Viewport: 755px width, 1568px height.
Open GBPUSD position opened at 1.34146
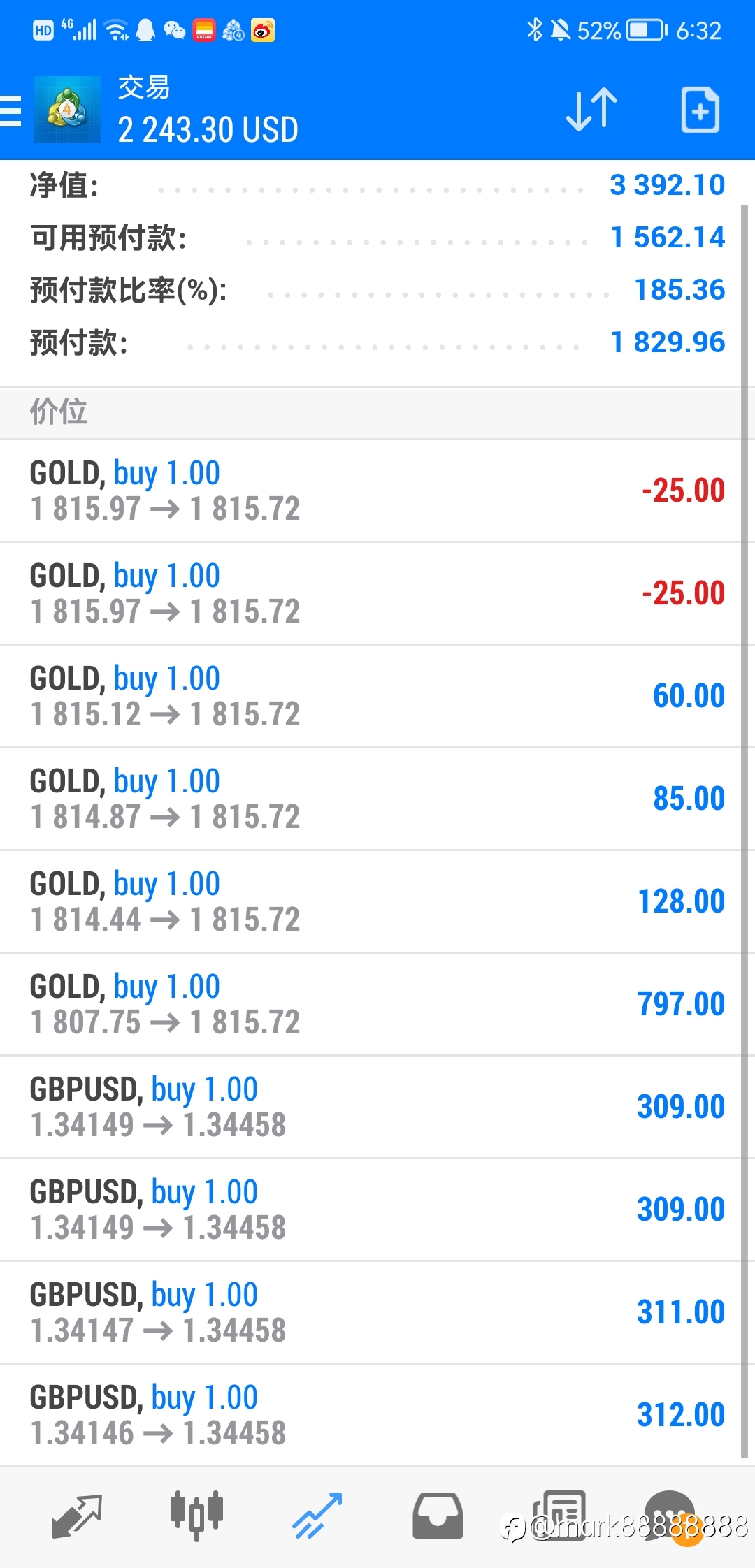[x=377, y=1415]
